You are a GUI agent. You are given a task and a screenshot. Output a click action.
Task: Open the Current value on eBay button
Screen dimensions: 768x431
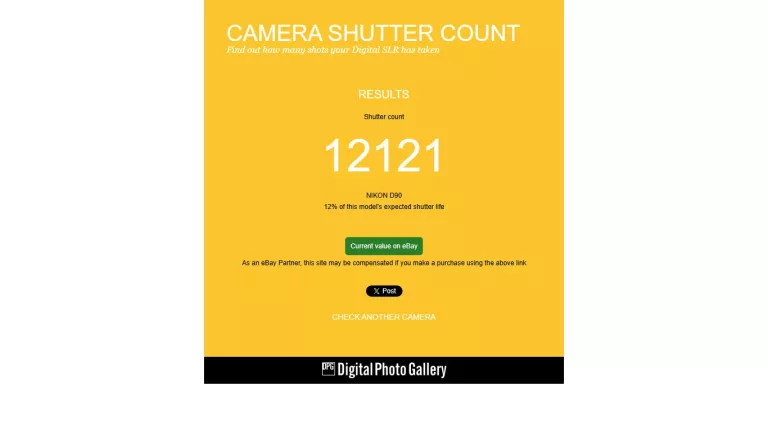point(384,246)
